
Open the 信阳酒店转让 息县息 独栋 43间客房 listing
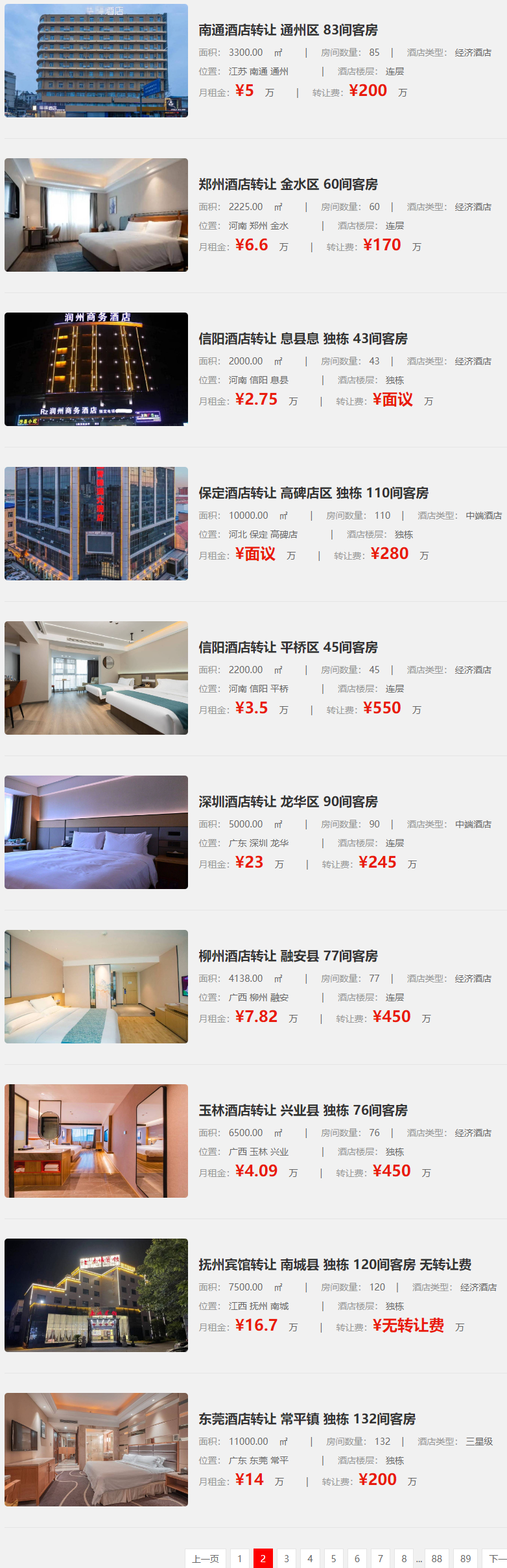pyautogui.click(x=303, y=339)
